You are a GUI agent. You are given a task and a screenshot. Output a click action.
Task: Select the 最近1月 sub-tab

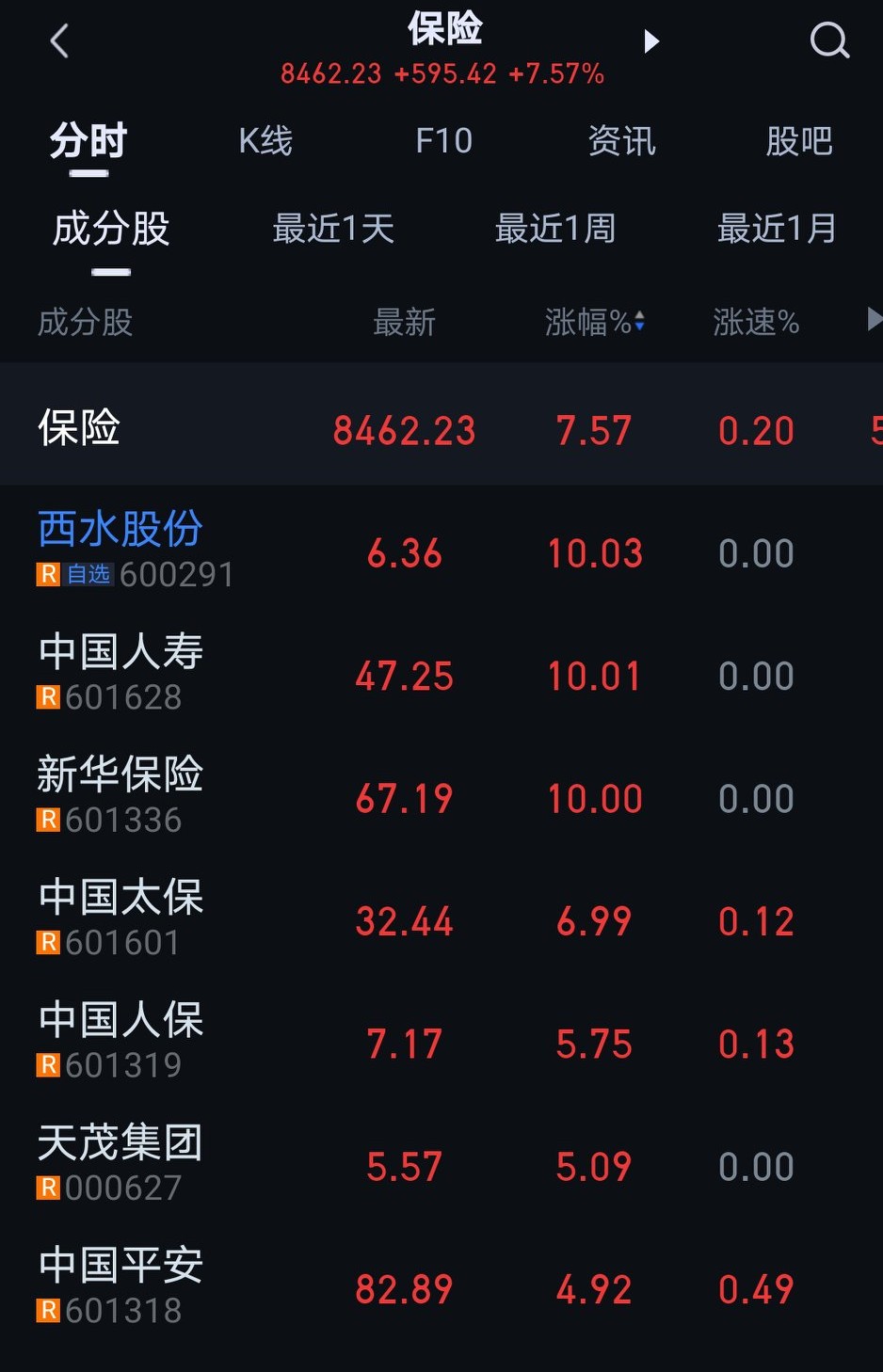[778, 229]
